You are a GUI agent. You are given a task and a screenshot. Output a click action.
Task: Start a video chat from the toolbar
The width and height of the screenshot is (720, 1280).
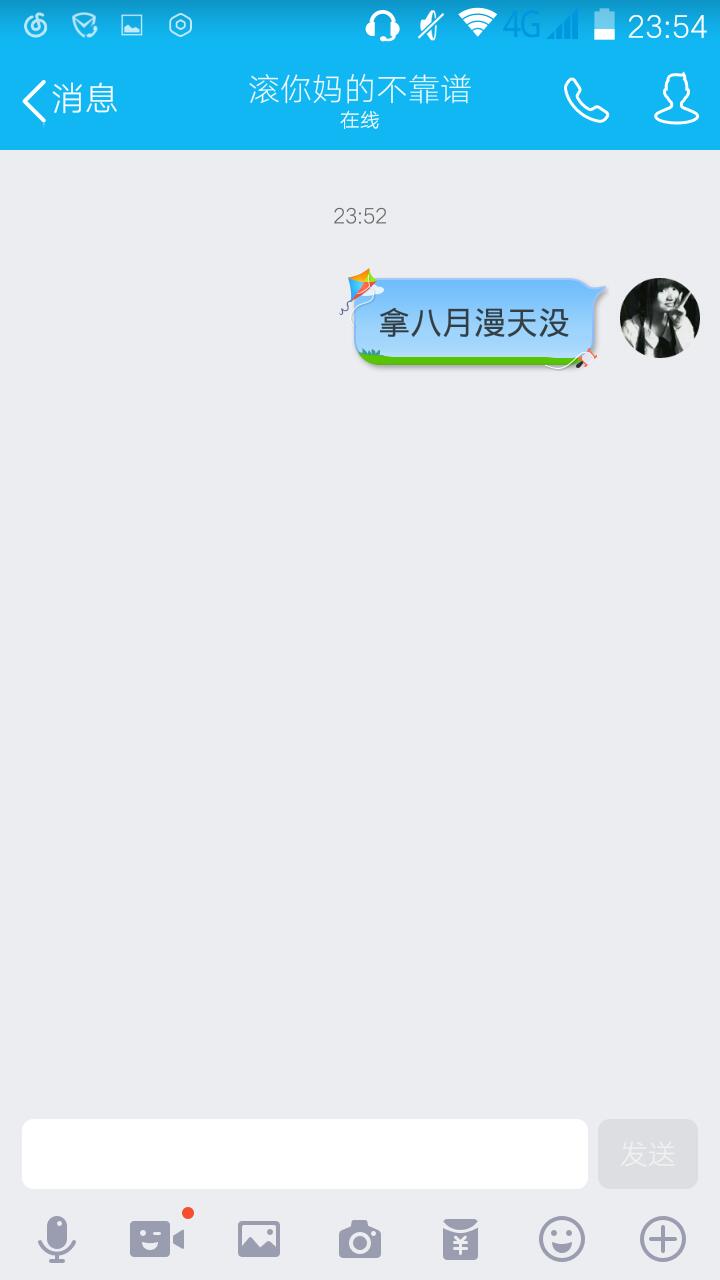(x=157, y=1240)
